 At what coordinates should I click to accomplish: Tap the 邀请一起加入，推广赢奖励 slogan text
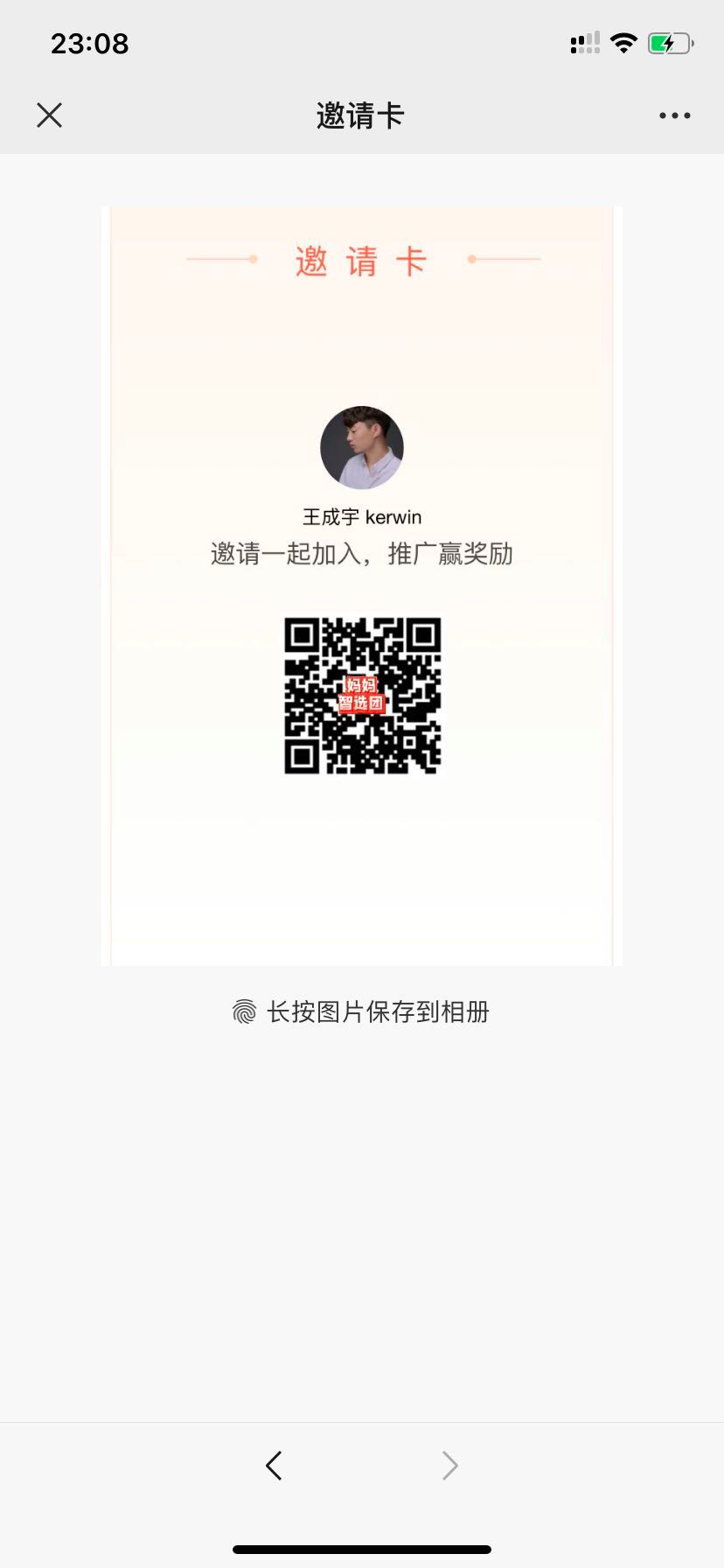[362, 554]
